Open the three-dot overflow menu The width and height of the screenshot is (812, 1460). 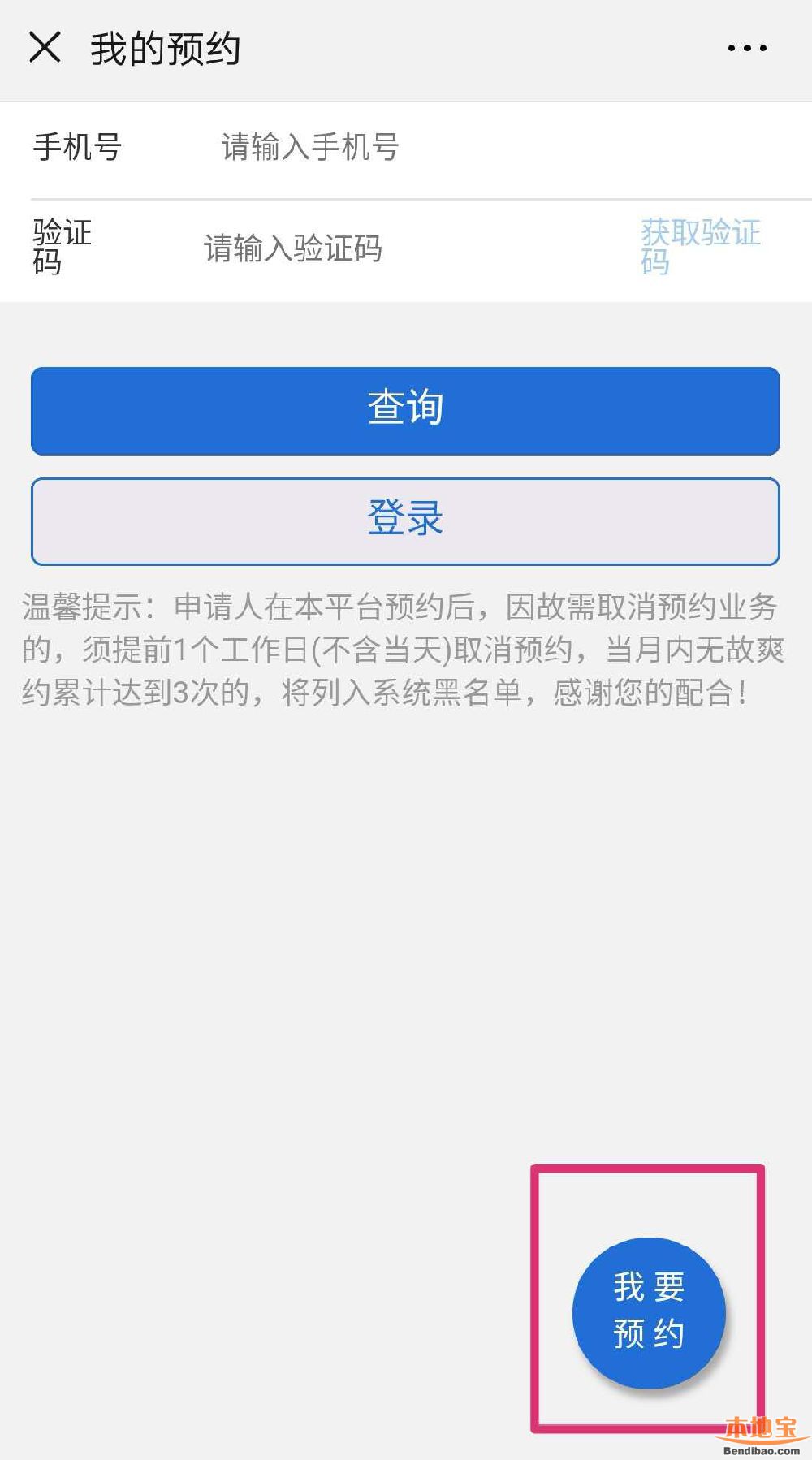click(747, 49)
